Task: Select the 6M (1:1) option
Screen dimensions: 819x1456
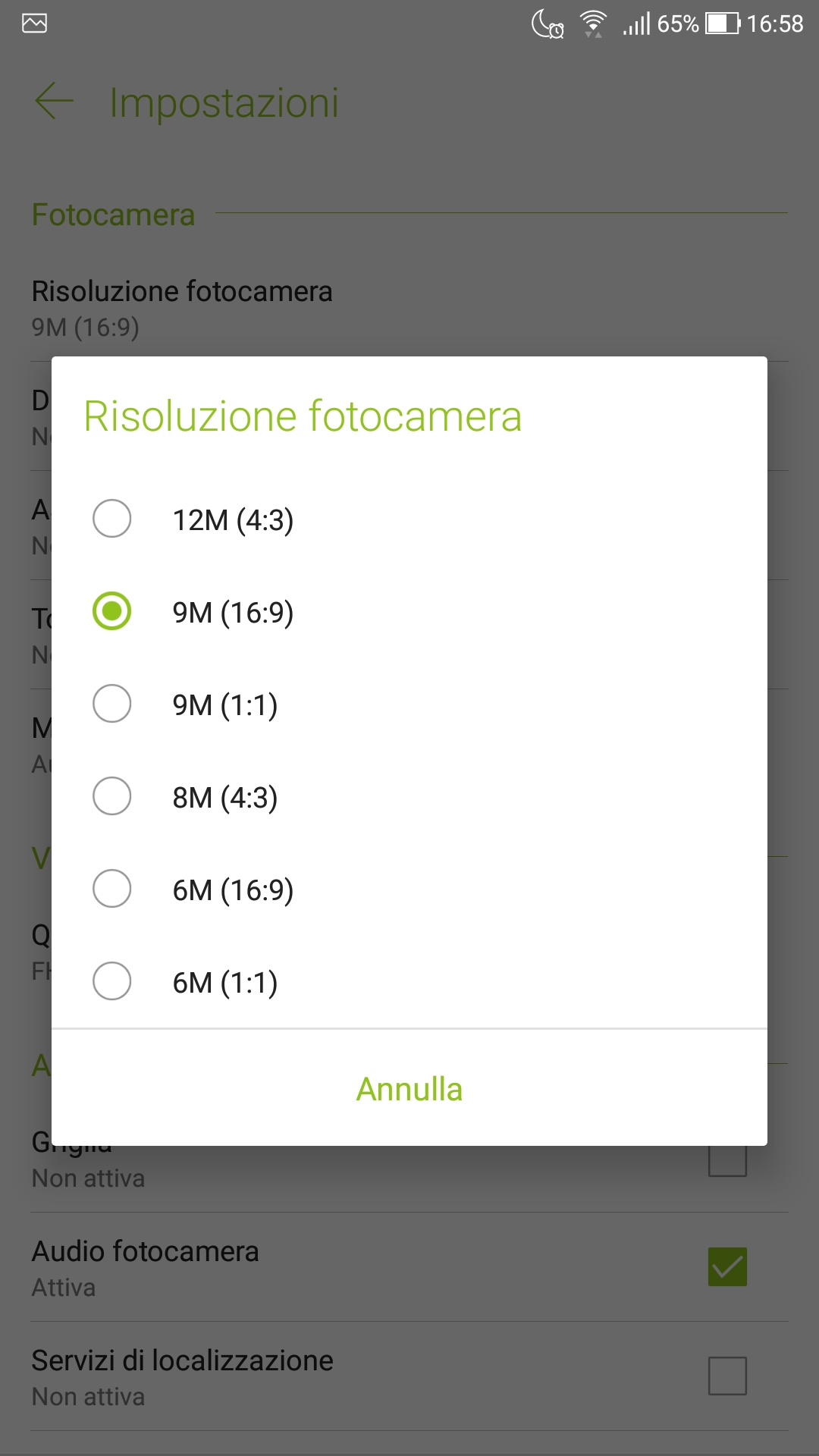Action: [x=409, y=982]
